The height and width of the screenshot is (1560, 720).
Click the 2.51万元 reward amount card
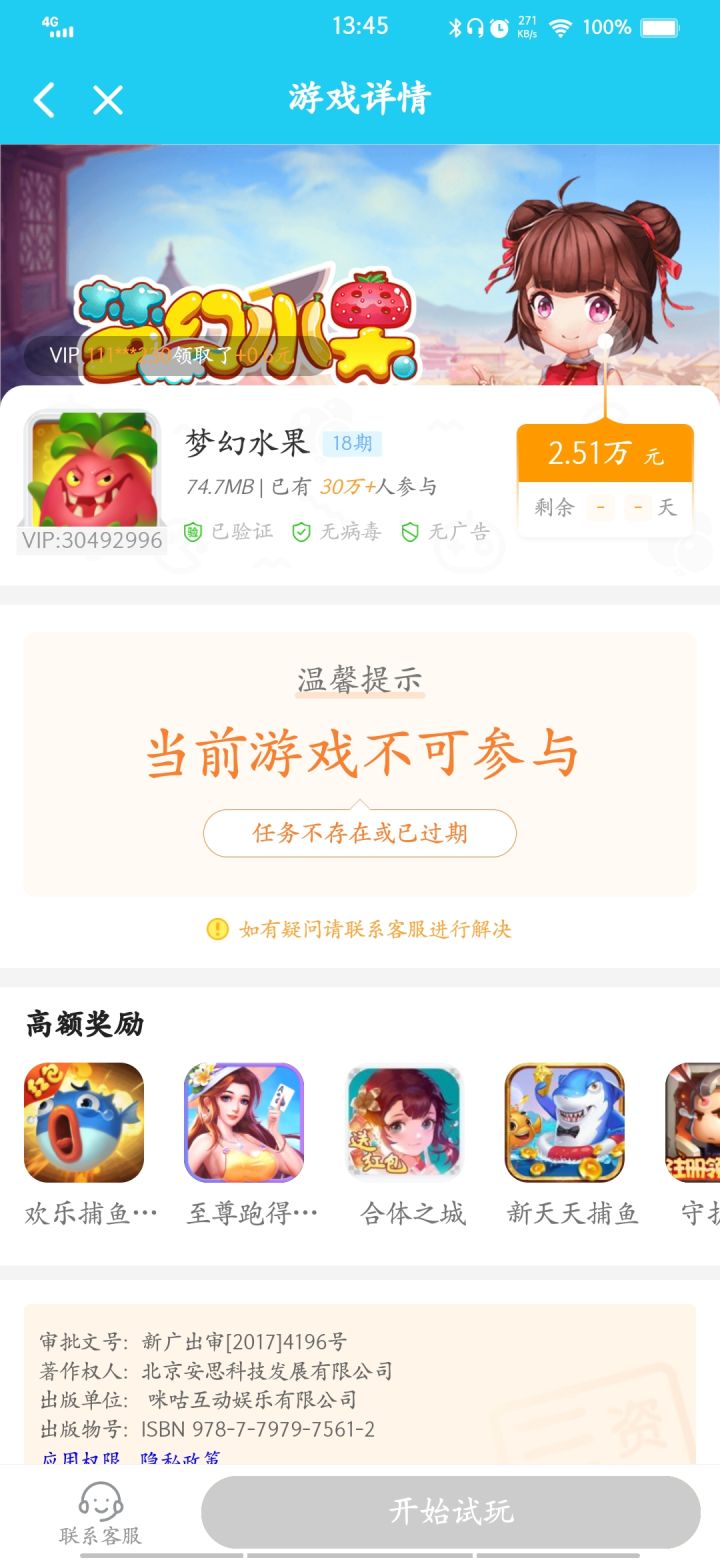604,452
